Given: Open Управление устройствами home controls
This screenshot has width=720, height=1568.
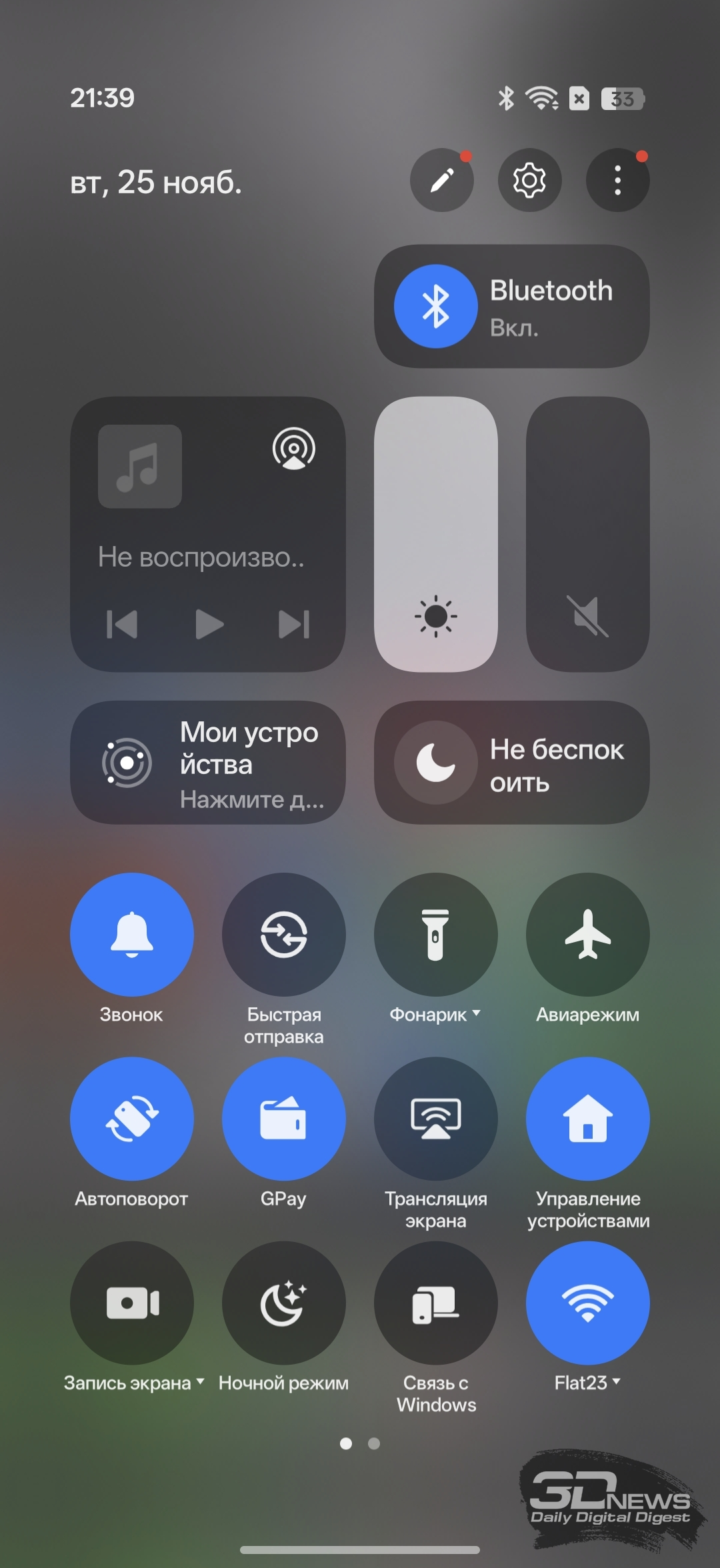Looking at the screenshot, I should click(x=588, y=1119).
